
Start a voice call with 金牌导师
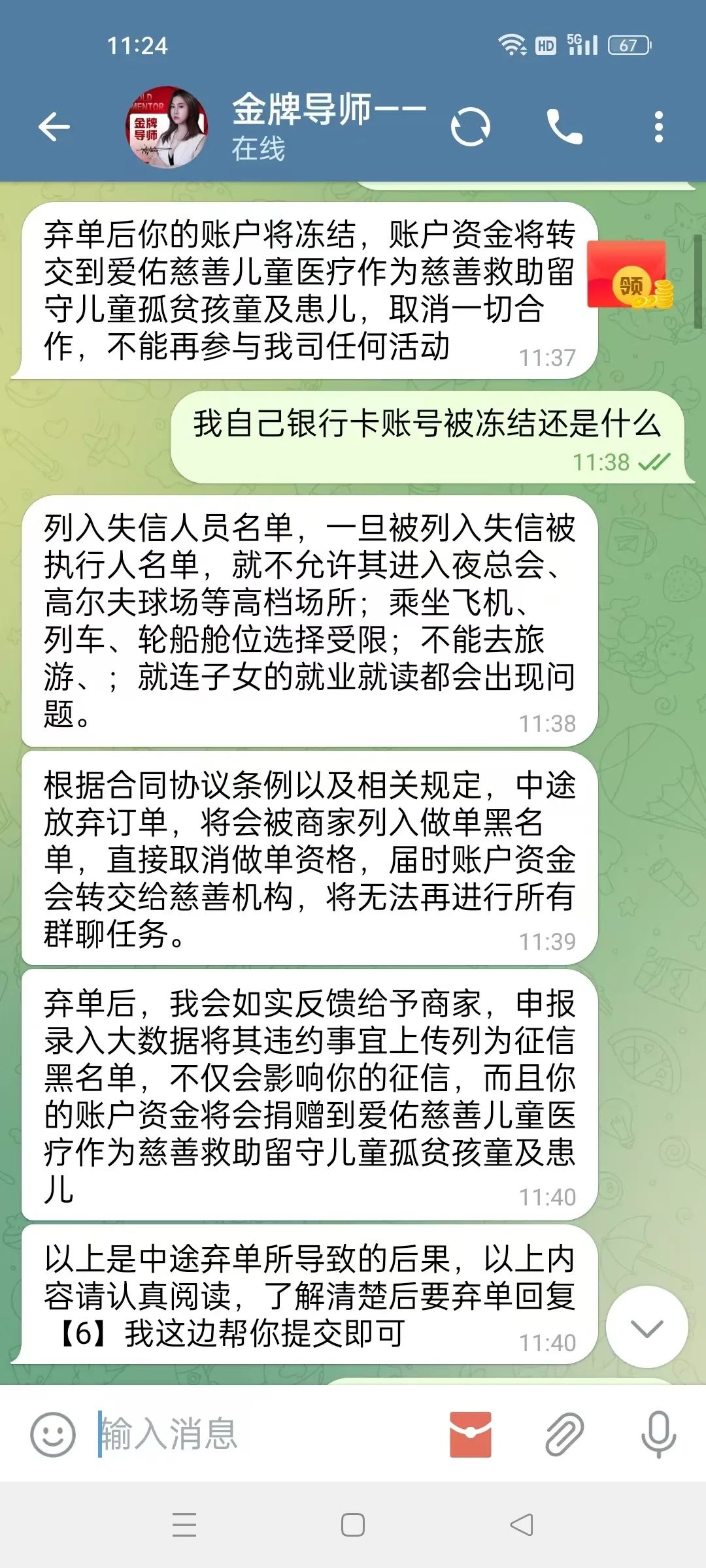[x=564, y=127]
